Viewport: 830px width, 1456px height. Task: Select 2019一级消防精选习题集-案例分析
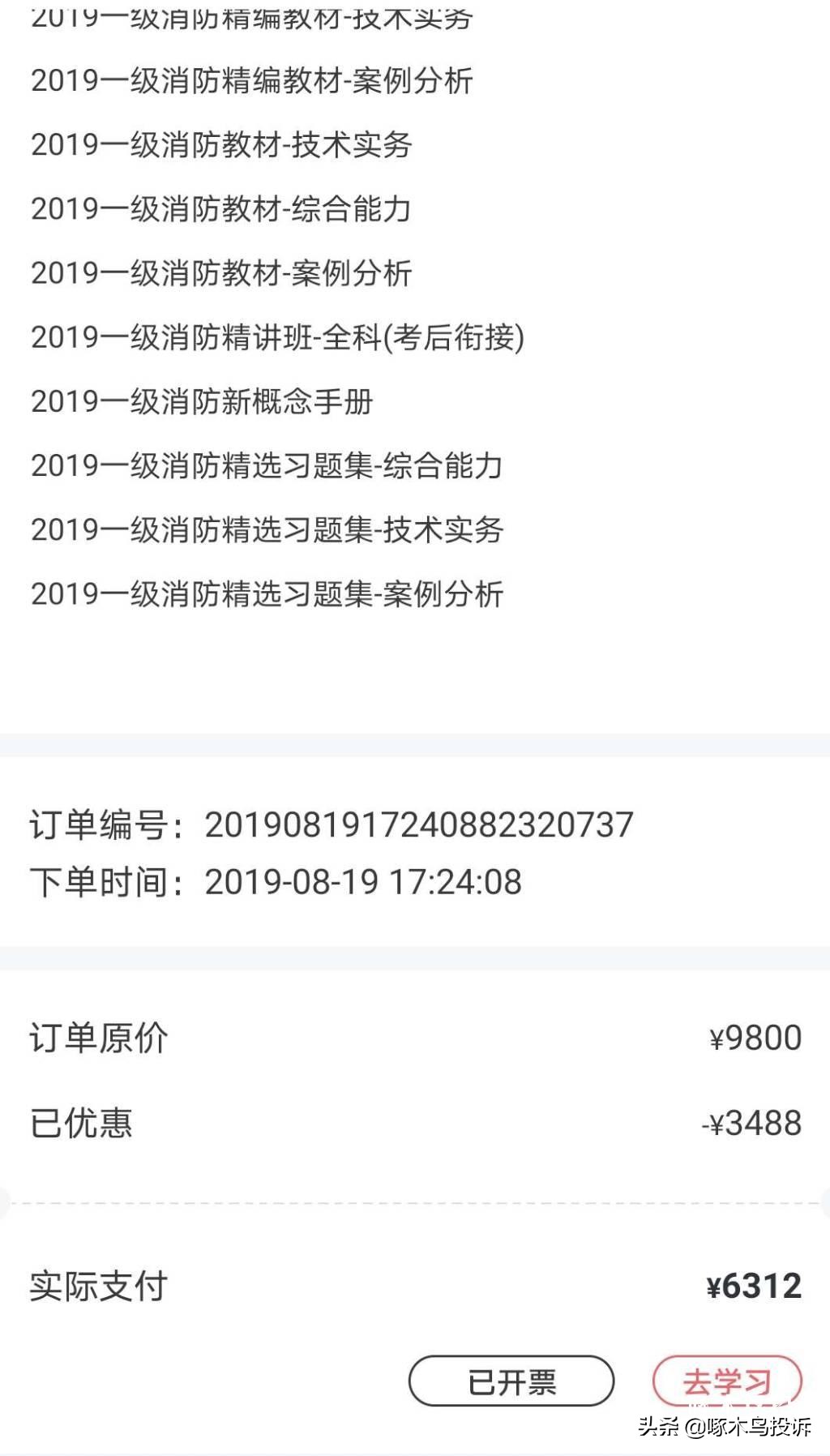(x=267, y=594)
